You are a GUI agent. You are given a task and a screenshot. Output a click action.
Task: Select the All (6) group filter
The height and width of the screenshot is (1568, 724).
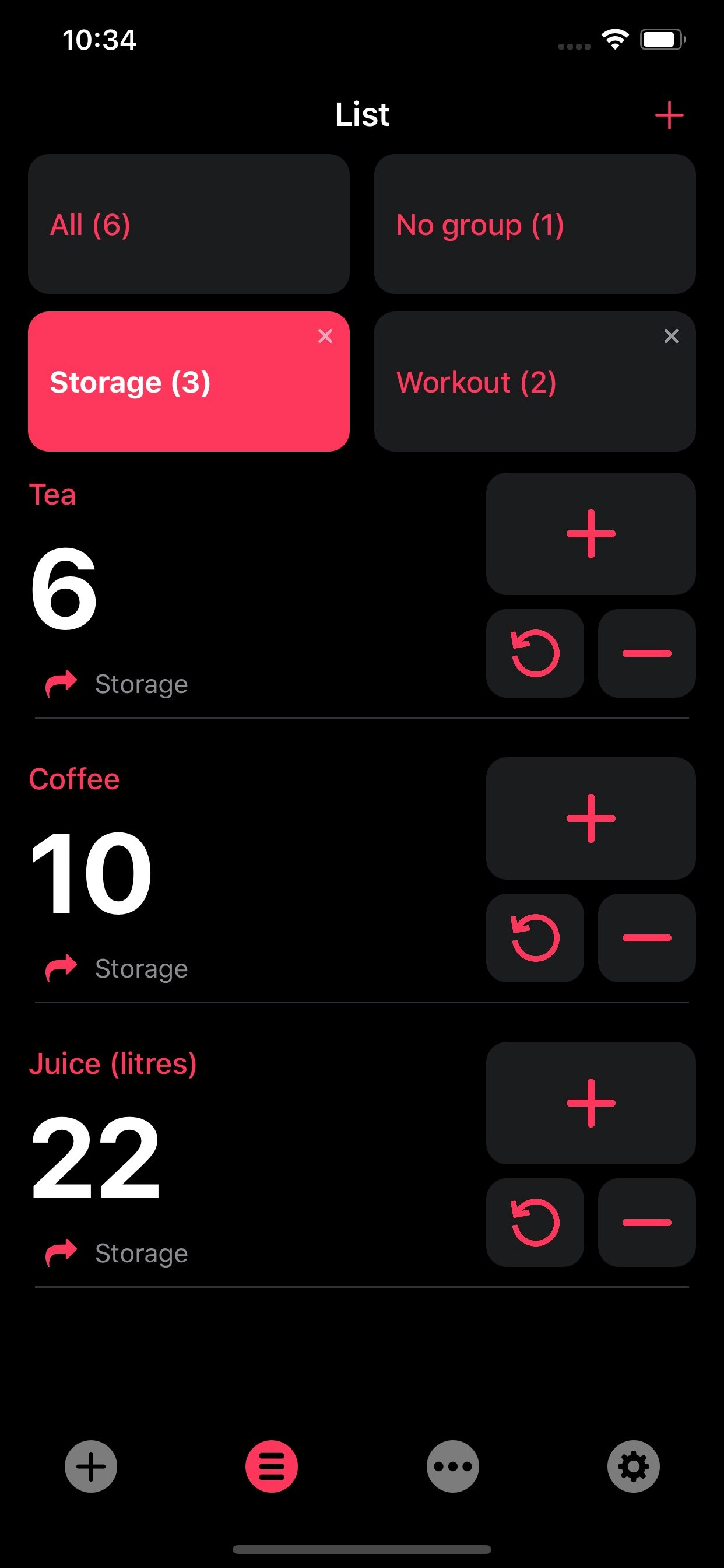[189, 224]
